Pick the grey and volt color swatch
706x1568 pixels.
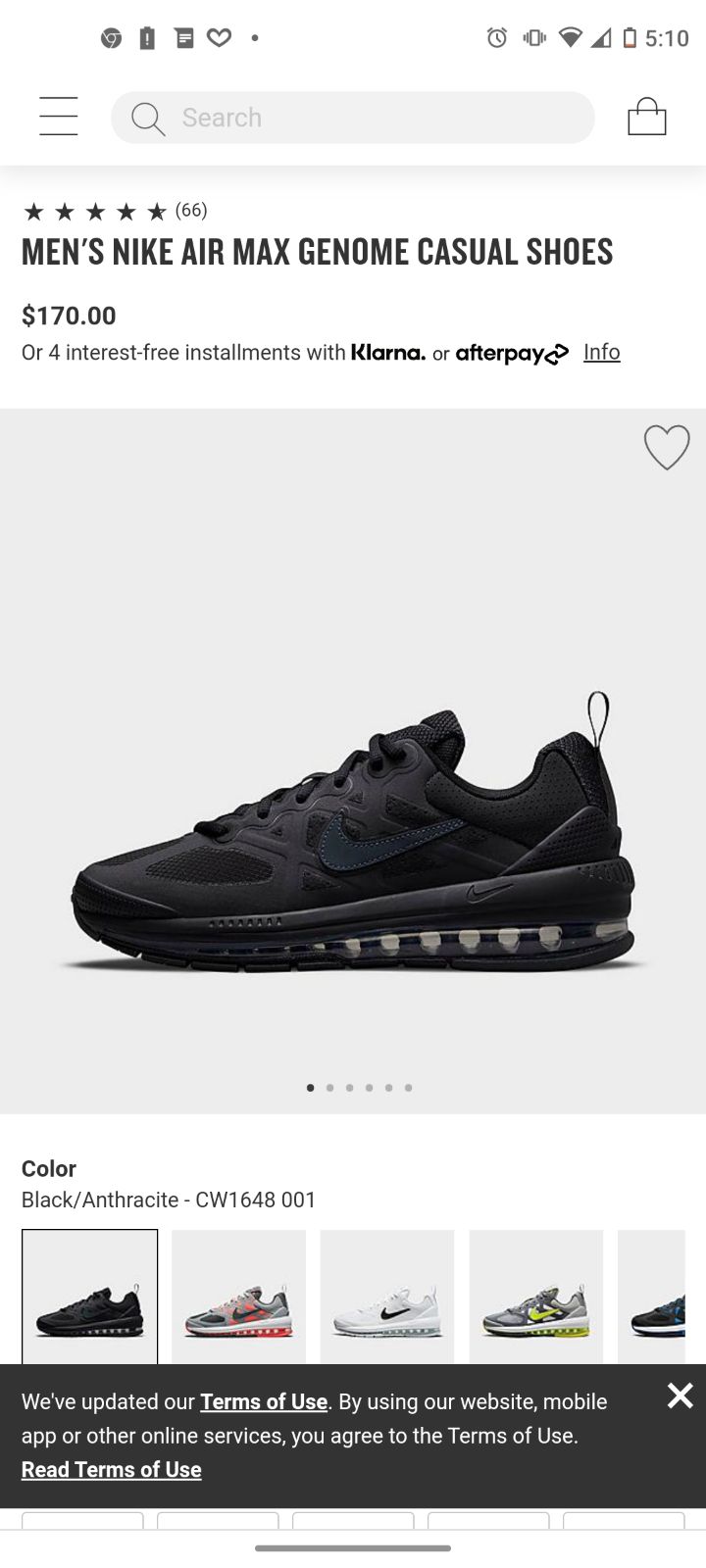(x=536, y=1297)
